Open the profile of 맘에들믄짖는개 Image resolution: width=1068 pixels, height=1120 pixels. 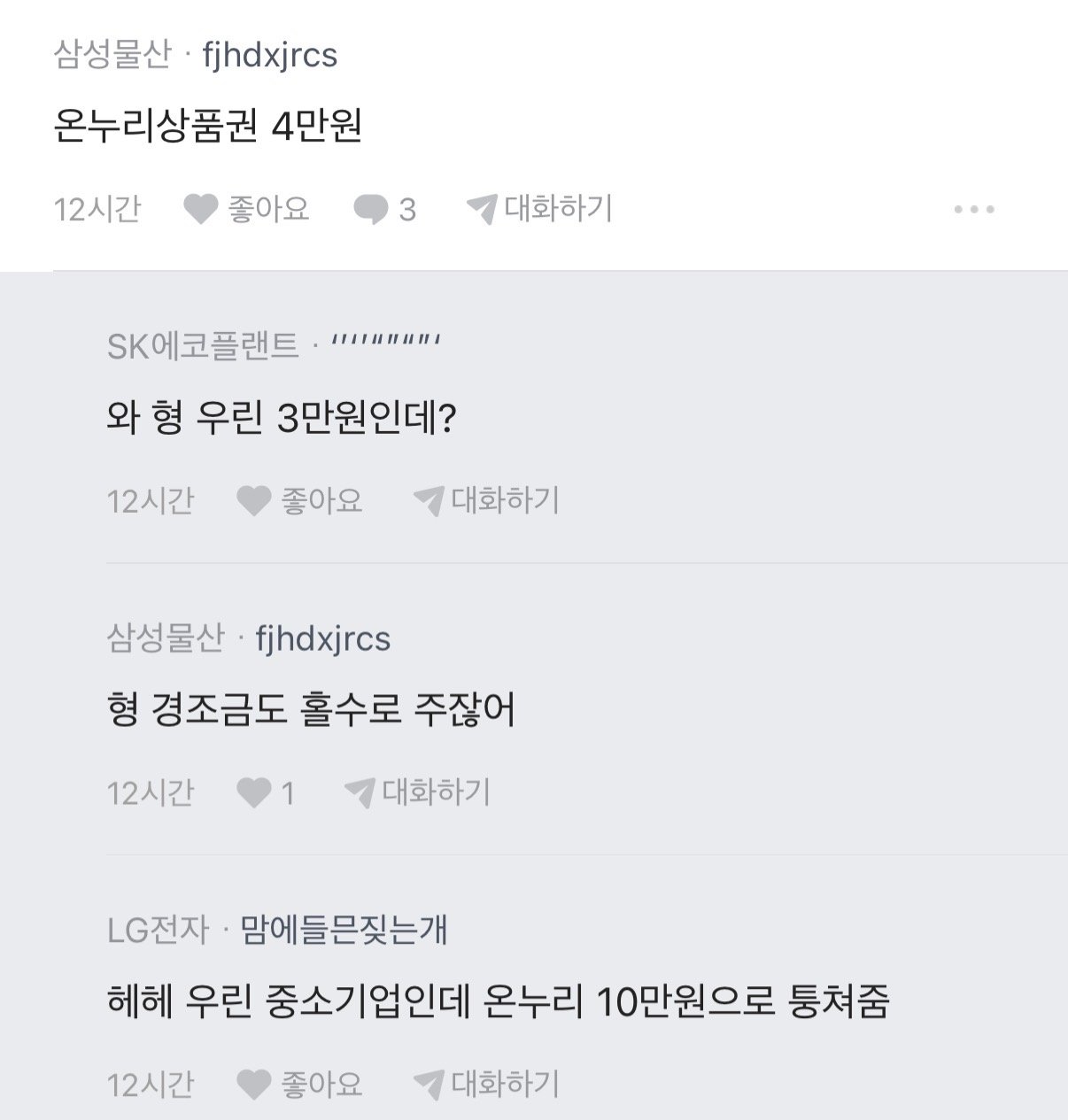344,930
